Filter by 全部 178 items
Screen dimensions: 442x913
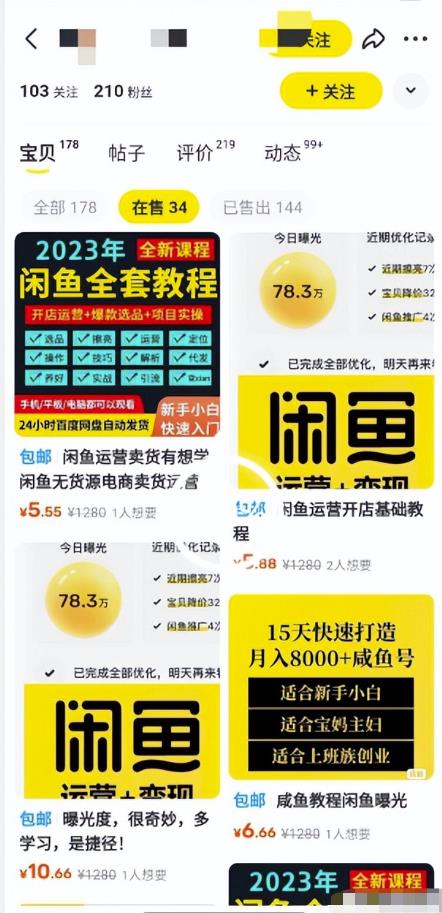click(65, 207)
